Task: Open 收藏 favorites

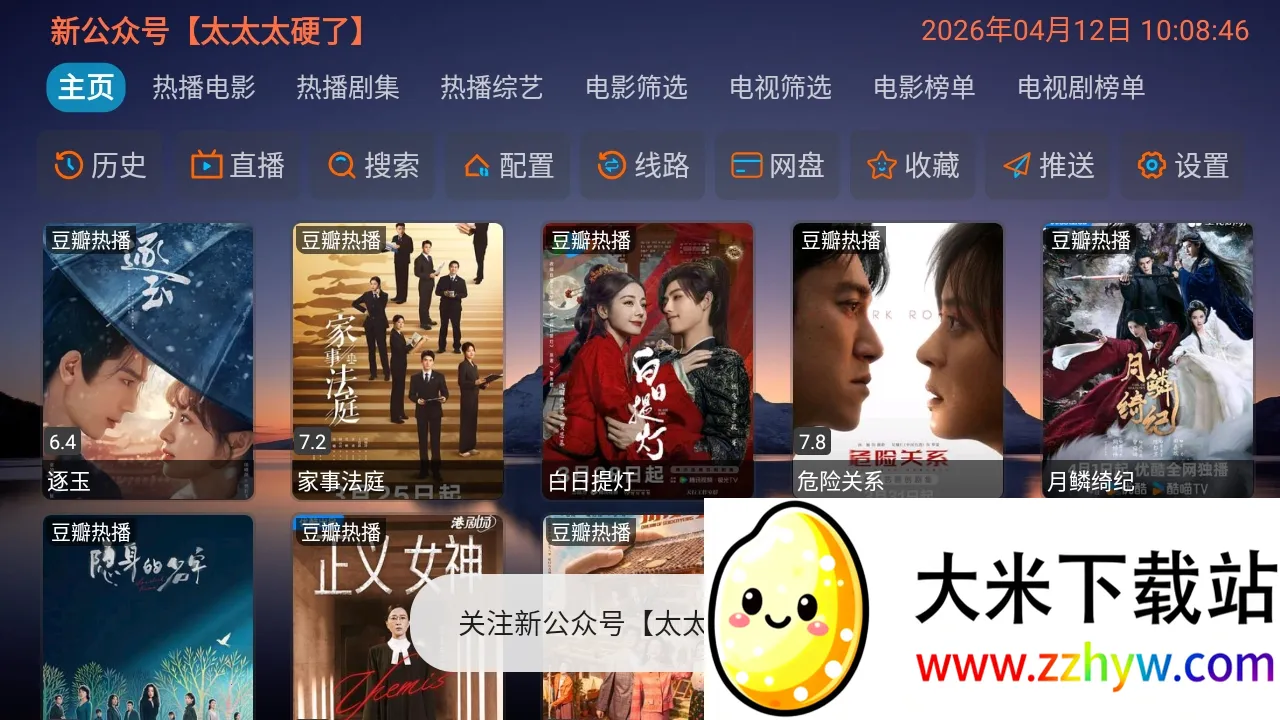Action: pos(914,165)
